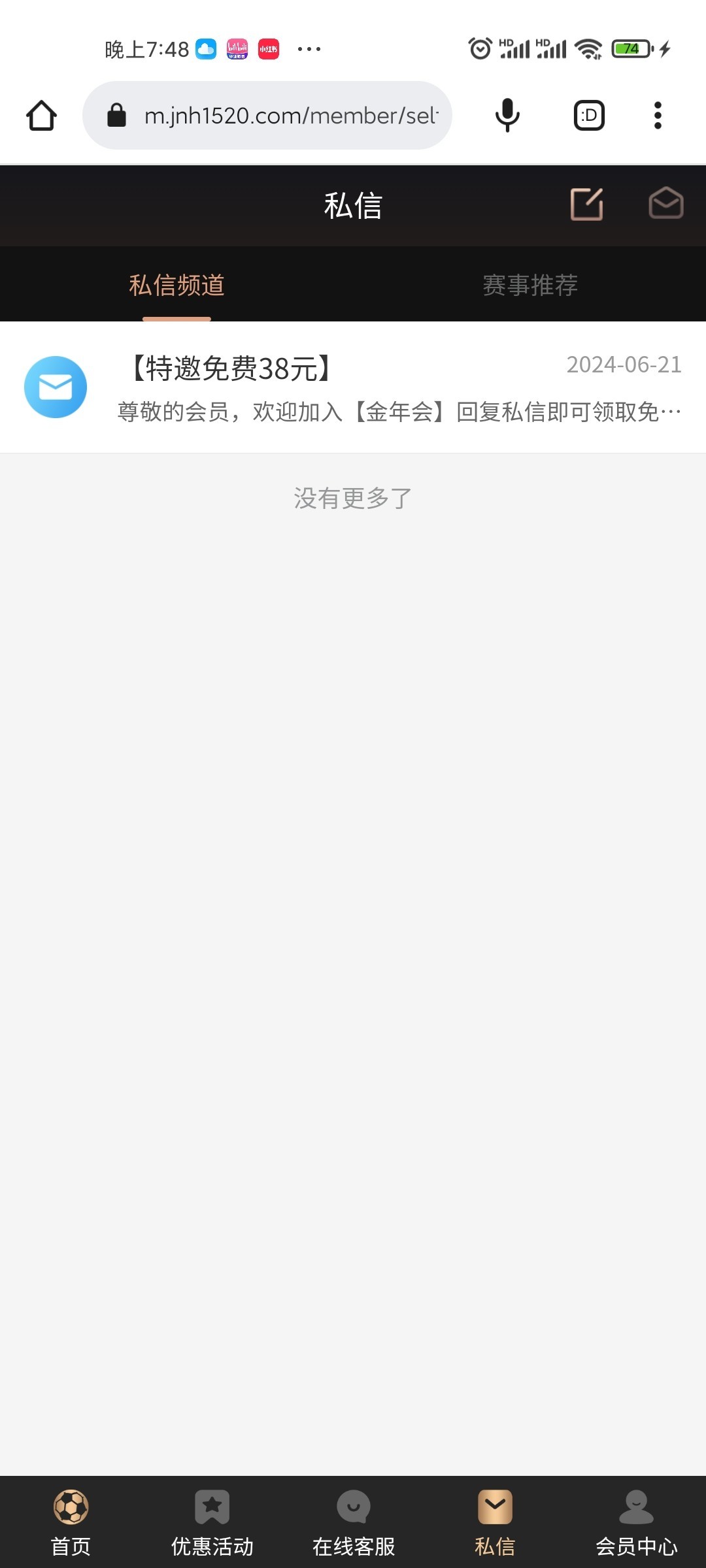Open the browser home page button
Image resolution: width=706 pixels, height=1568 pixels.
(x=41, y=116)
